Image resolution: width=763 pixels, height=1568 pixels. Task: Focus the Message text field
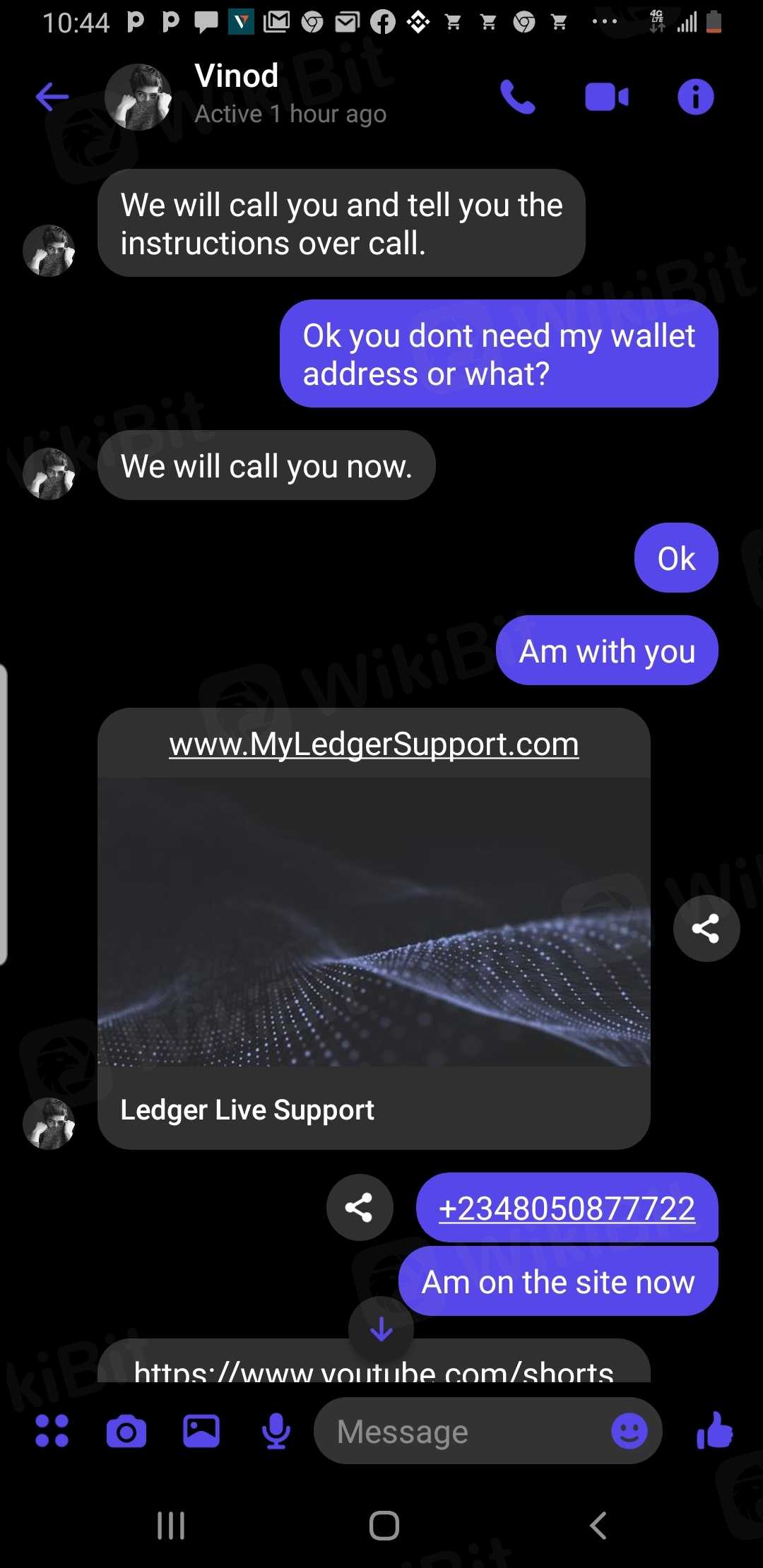pyautogui.click(x=459, y=1432)
